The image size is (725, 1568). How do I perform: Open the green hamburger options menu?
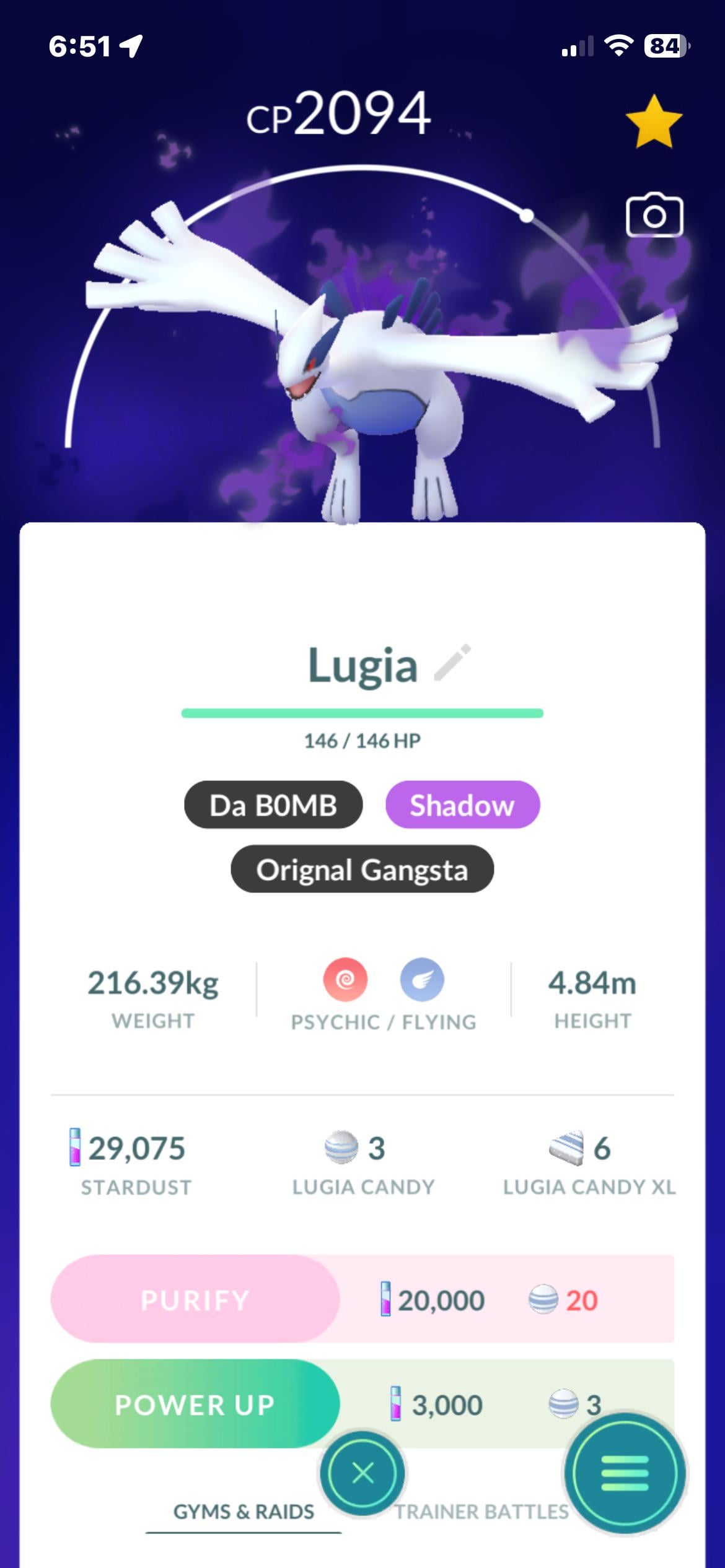click(625, 1473)
